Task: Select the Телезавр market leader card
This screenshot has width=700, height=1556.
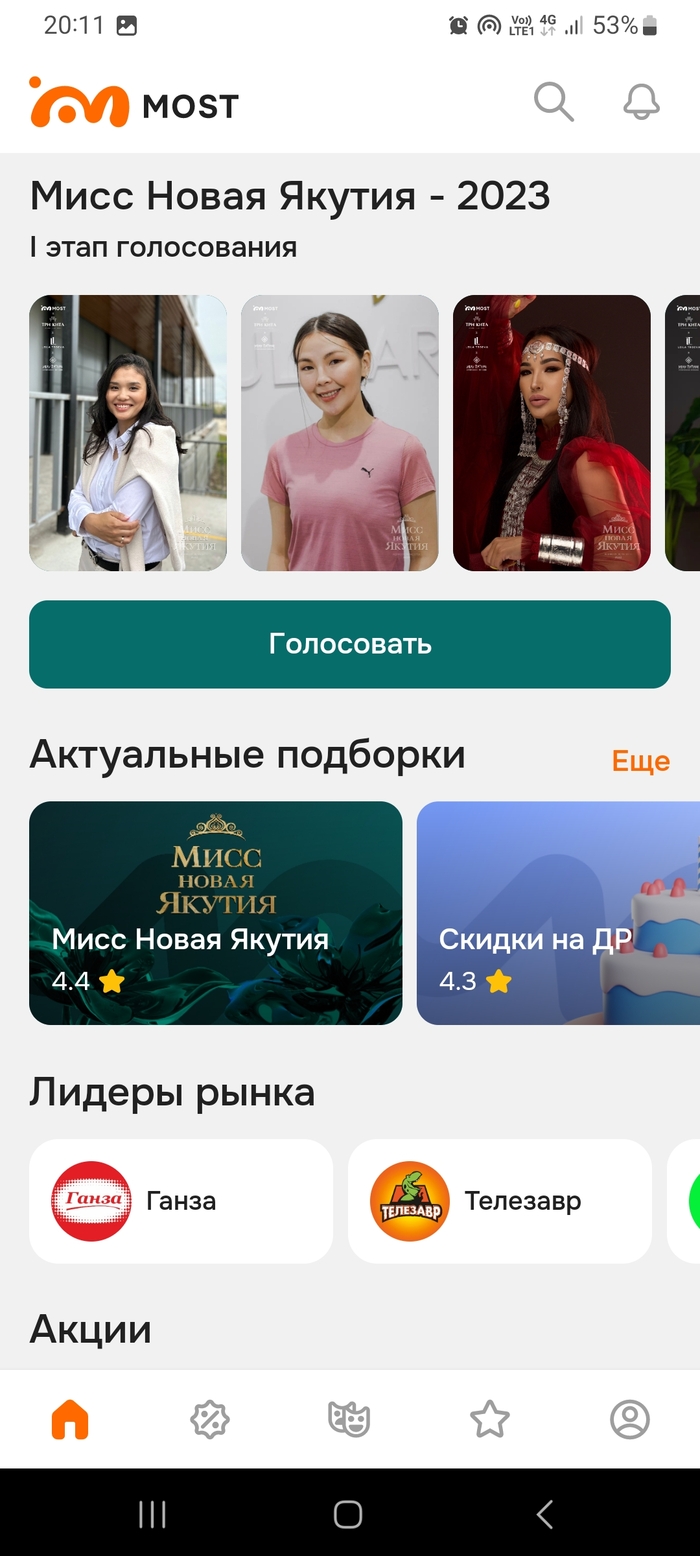Action: 499,1201
